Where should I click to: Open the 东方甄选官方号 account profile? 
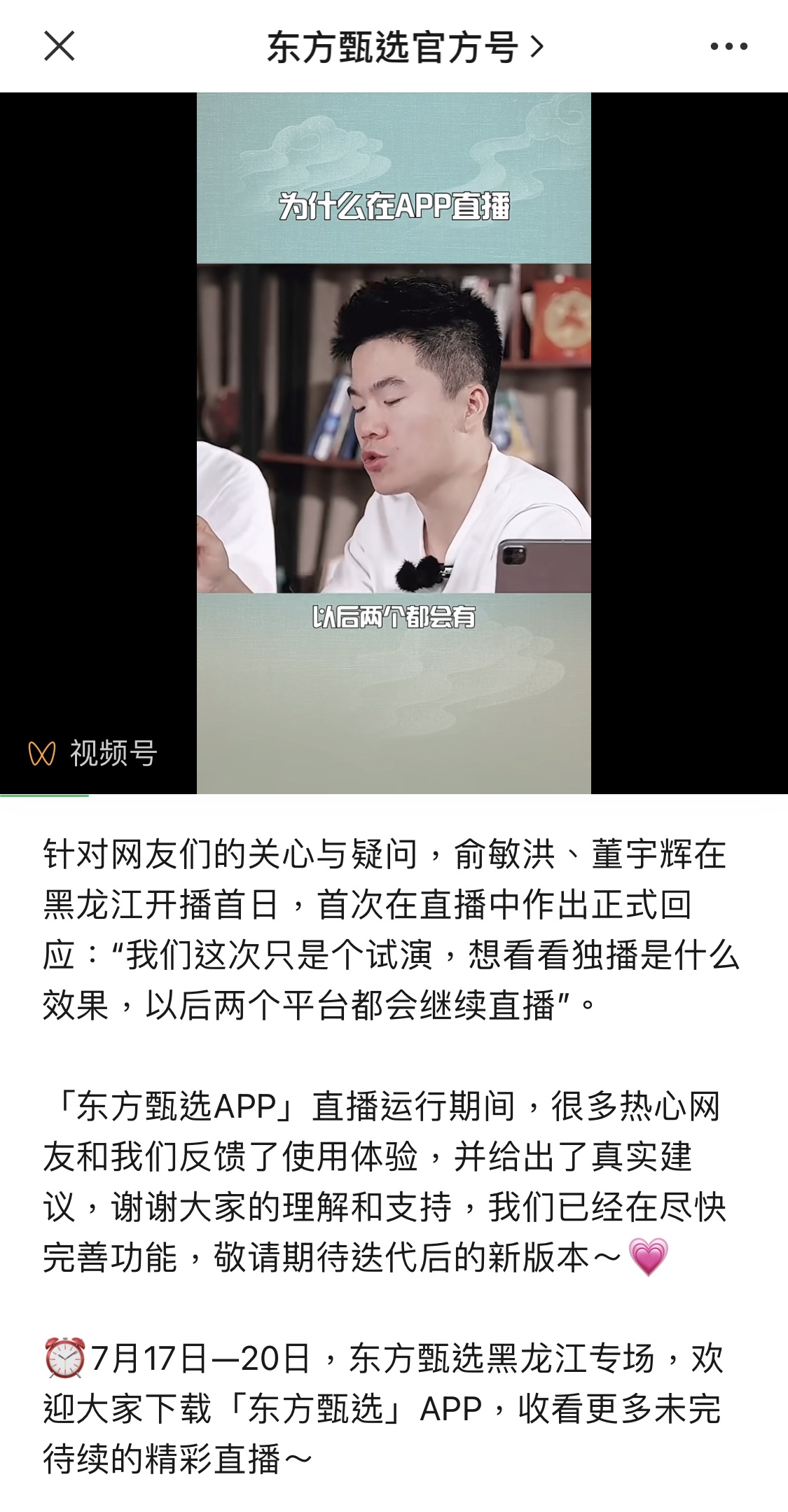coord(404,47)
